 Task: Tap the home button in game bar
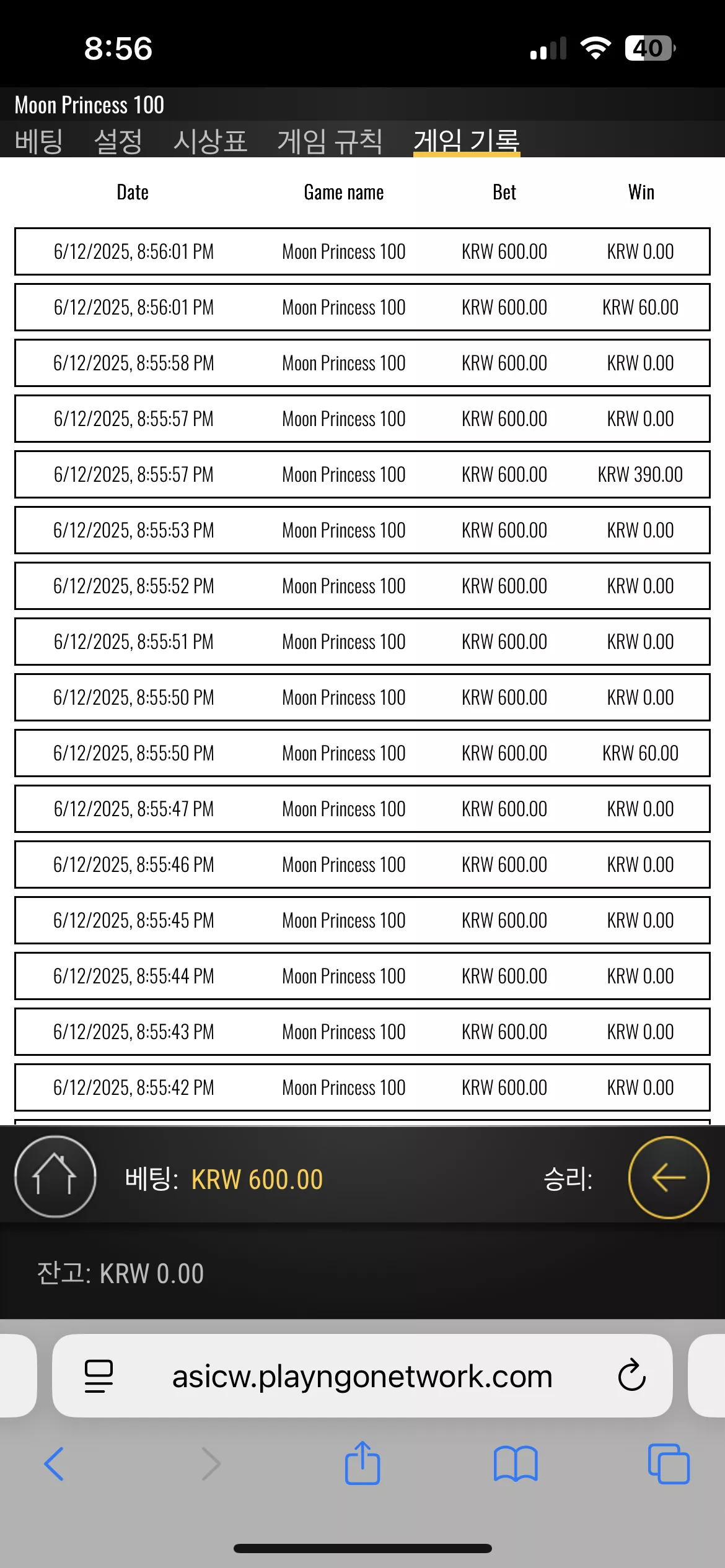tap(55, 1177)
